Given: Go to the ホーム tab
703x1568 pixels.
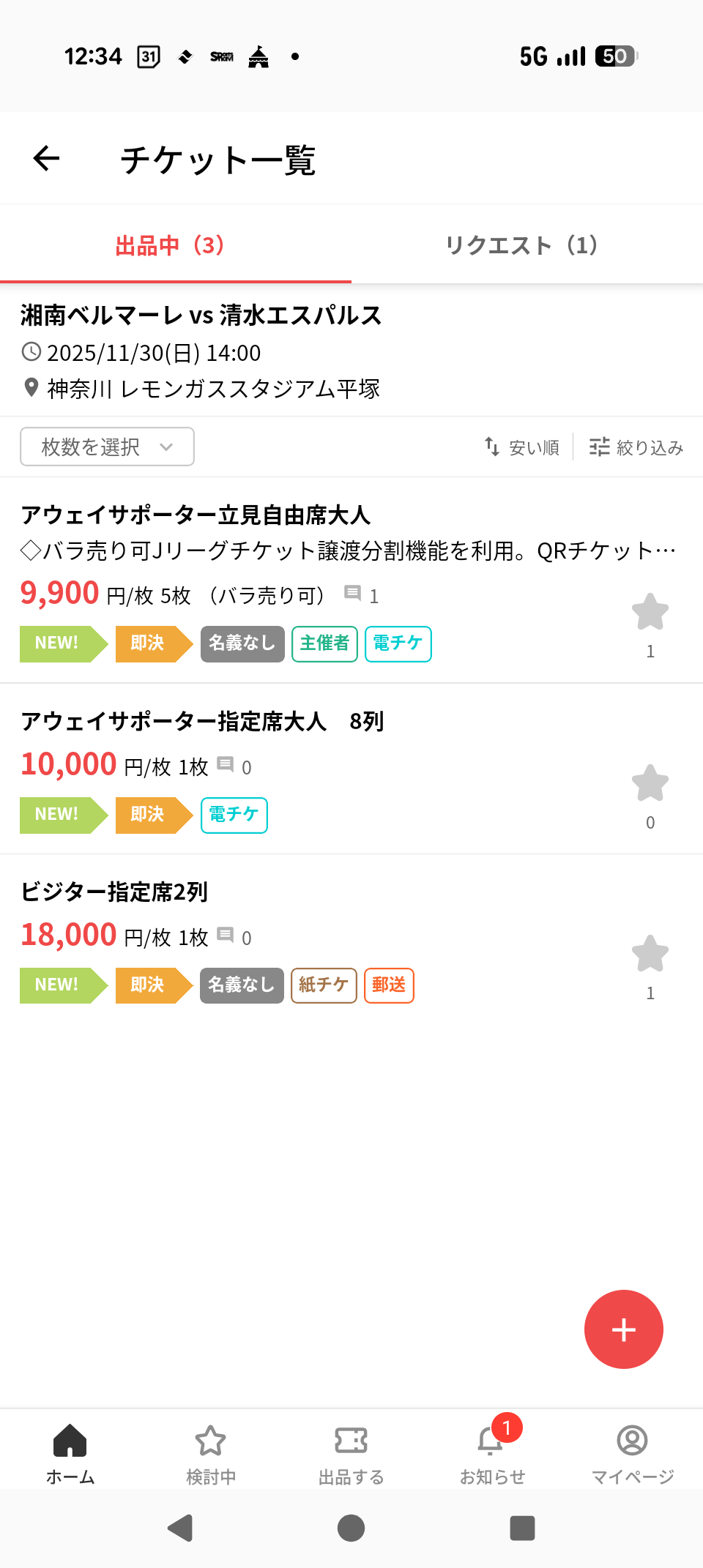Looking at the screenshot, I should pos(70,1454).
